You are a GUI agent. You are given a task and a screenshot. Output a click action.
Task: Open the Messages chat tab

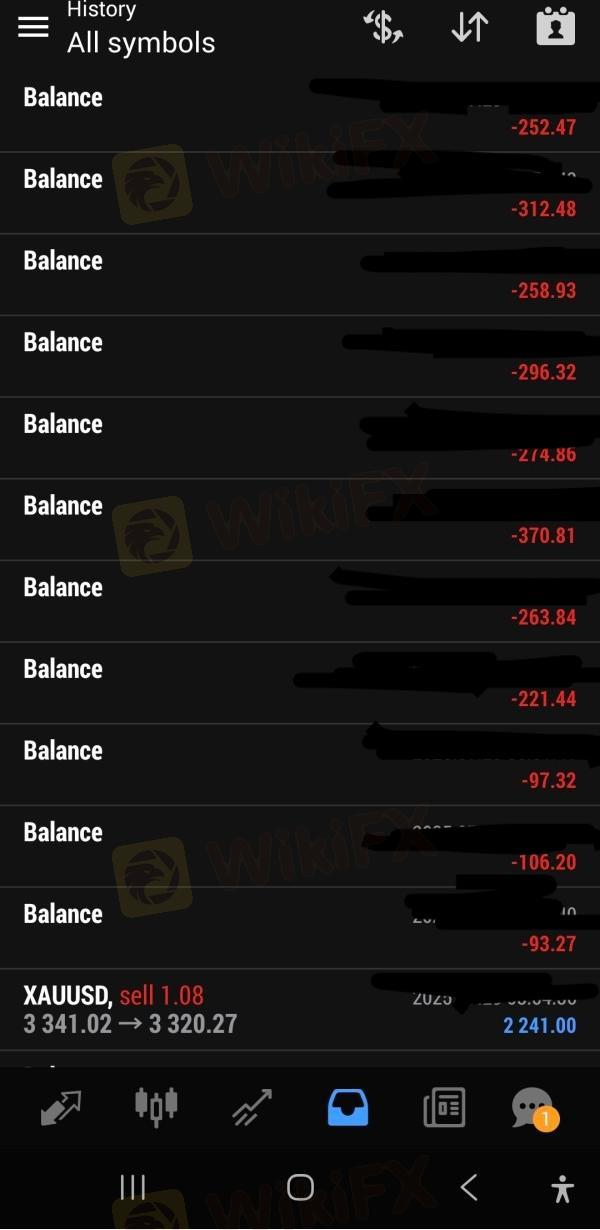click(x=533, y=1108)
